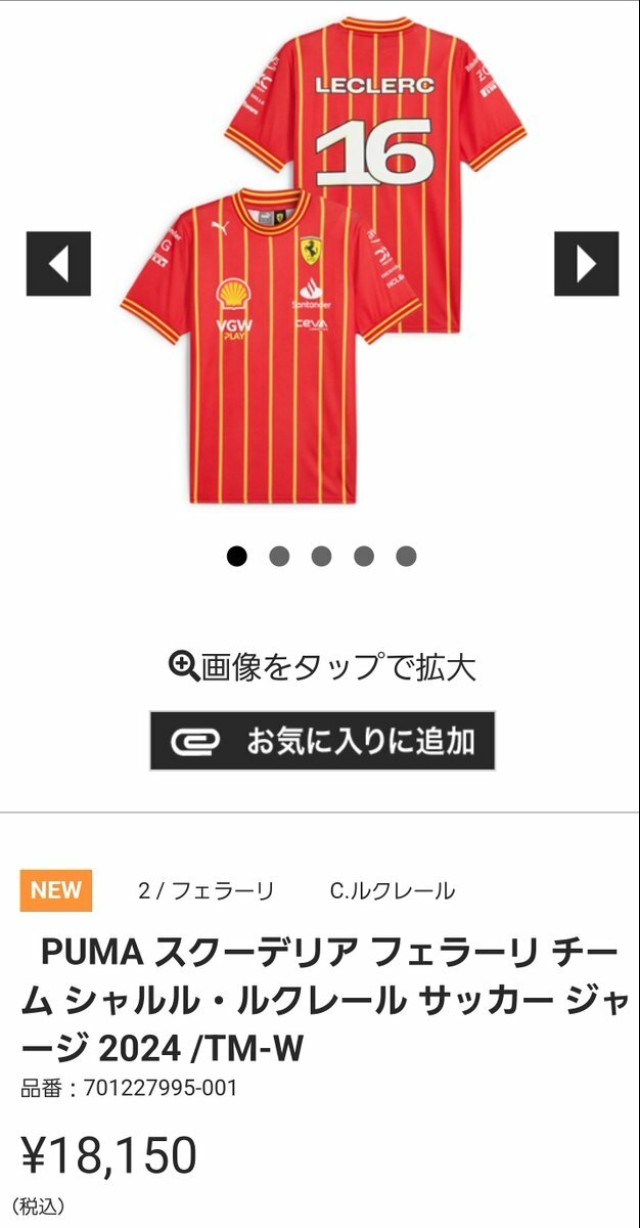This screenshot has height=1228, width=640.
Task: Add item to favorites with お気に入りに追加
Action: click(x=322, y=741)
